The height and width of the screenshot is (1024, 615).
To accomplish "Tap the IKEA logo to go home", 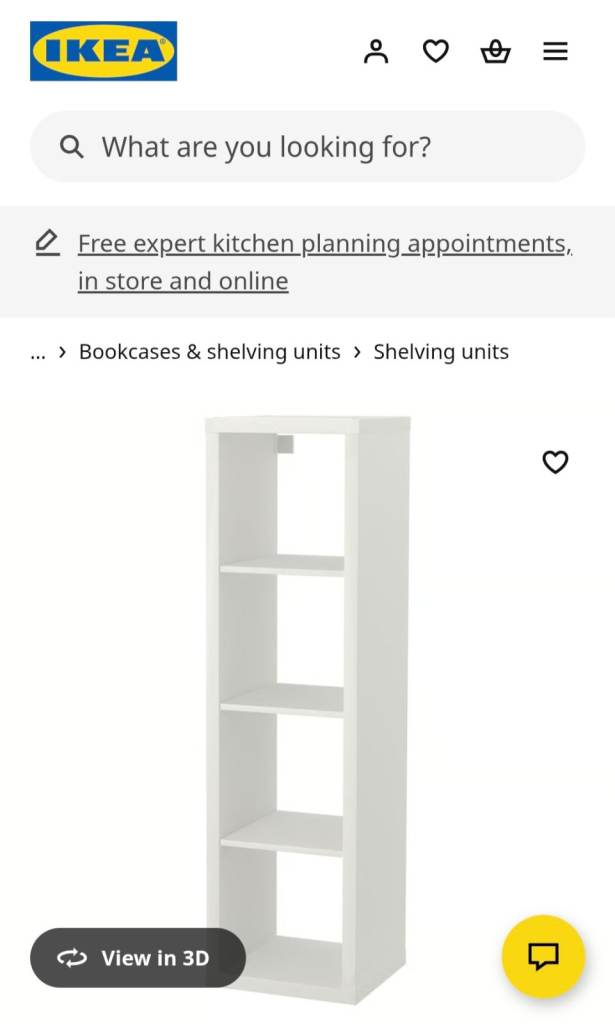I will pos(103,51).
